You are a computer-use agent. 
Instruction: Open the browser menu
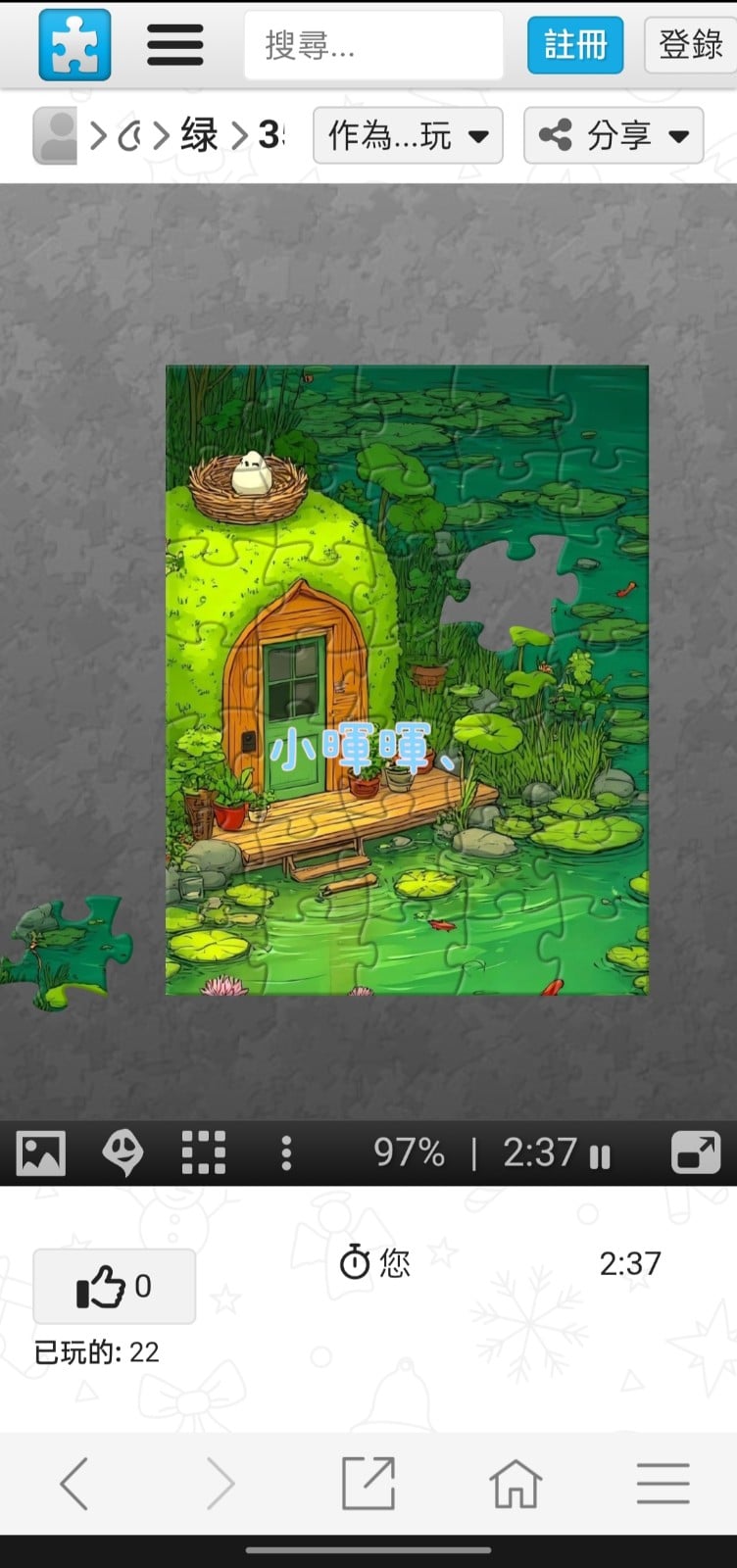663,1483
